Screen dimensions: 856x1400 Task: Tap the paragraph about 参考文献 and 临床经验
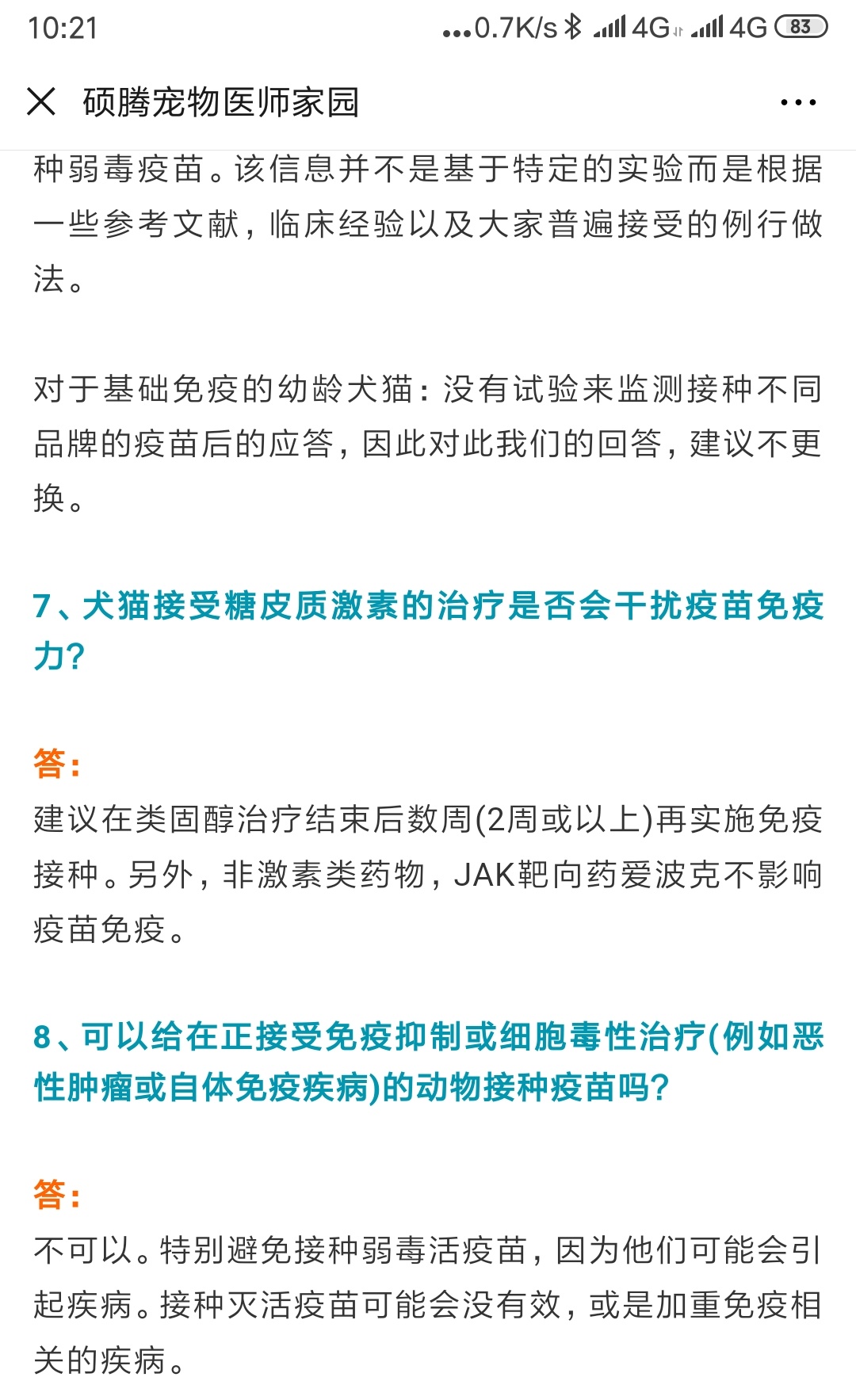[428, 222]
